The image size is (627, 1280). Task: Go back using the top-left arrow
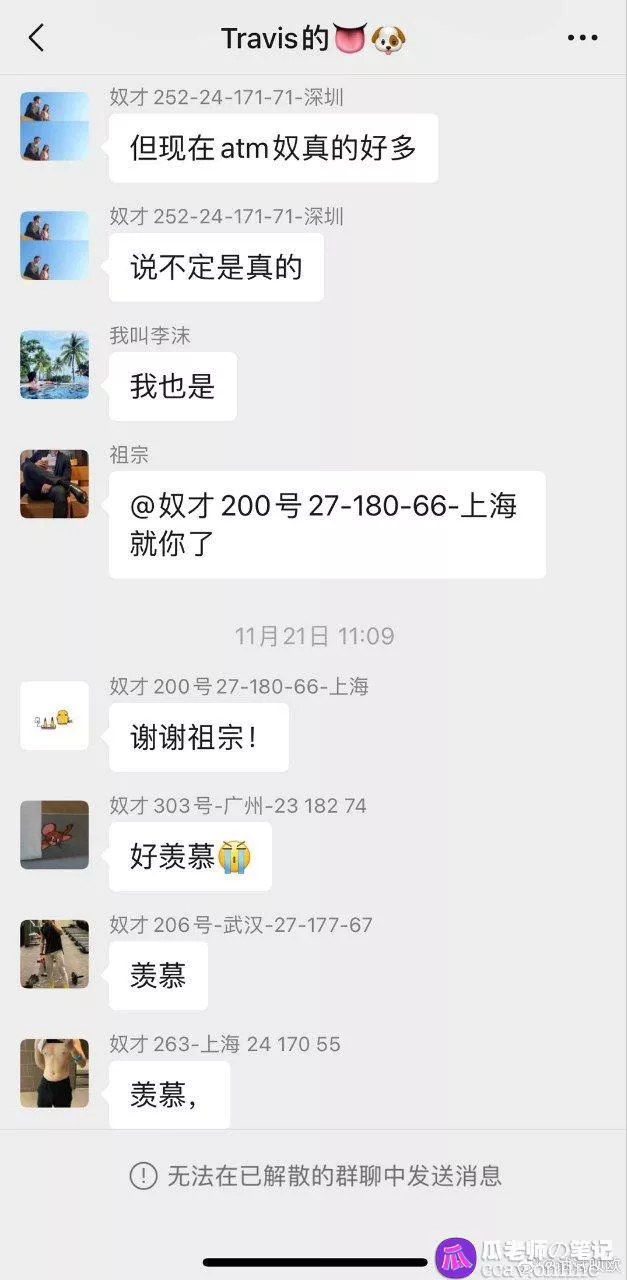pos(36,39)
